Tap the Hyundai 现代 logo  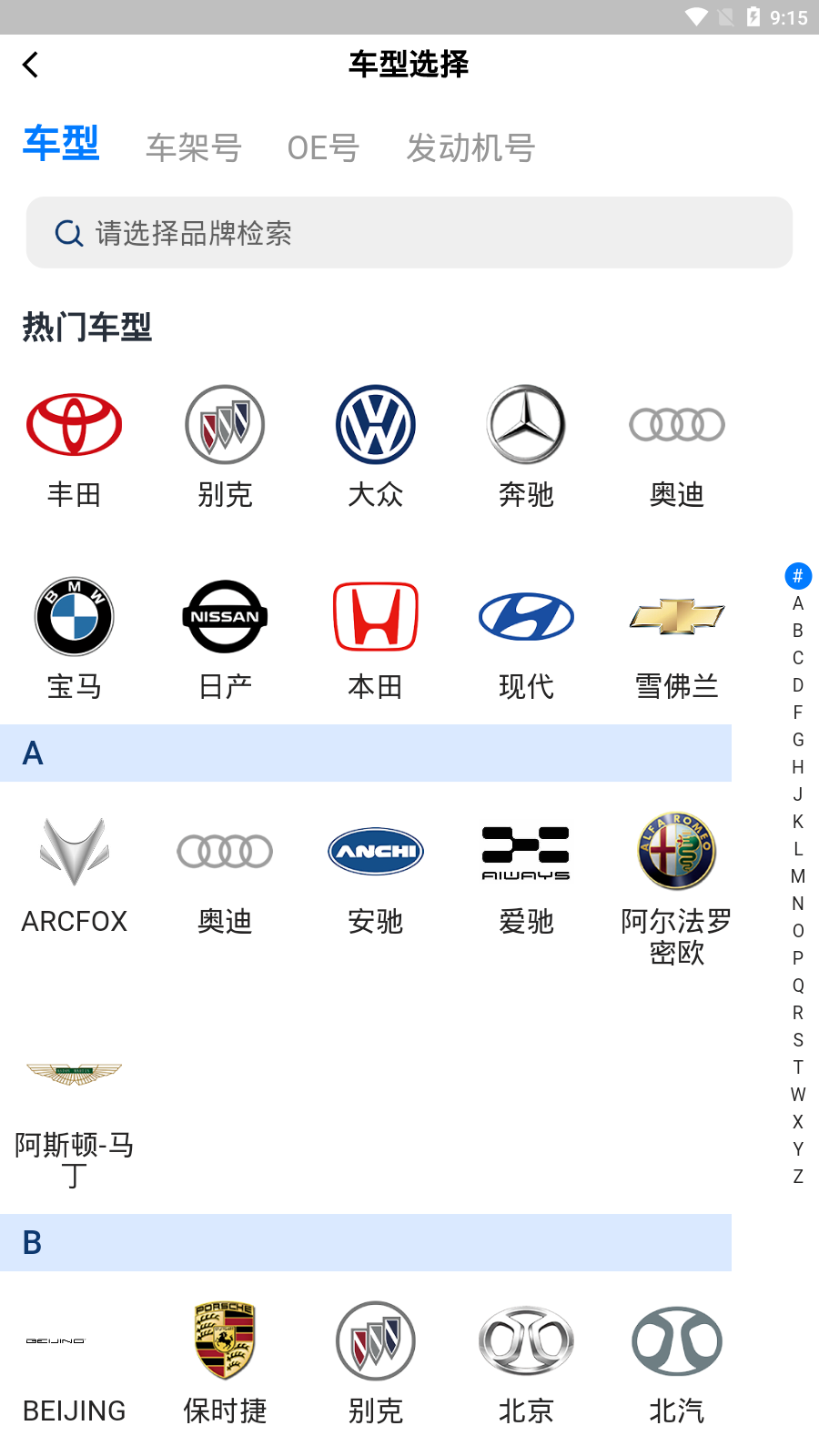(526, 616)
